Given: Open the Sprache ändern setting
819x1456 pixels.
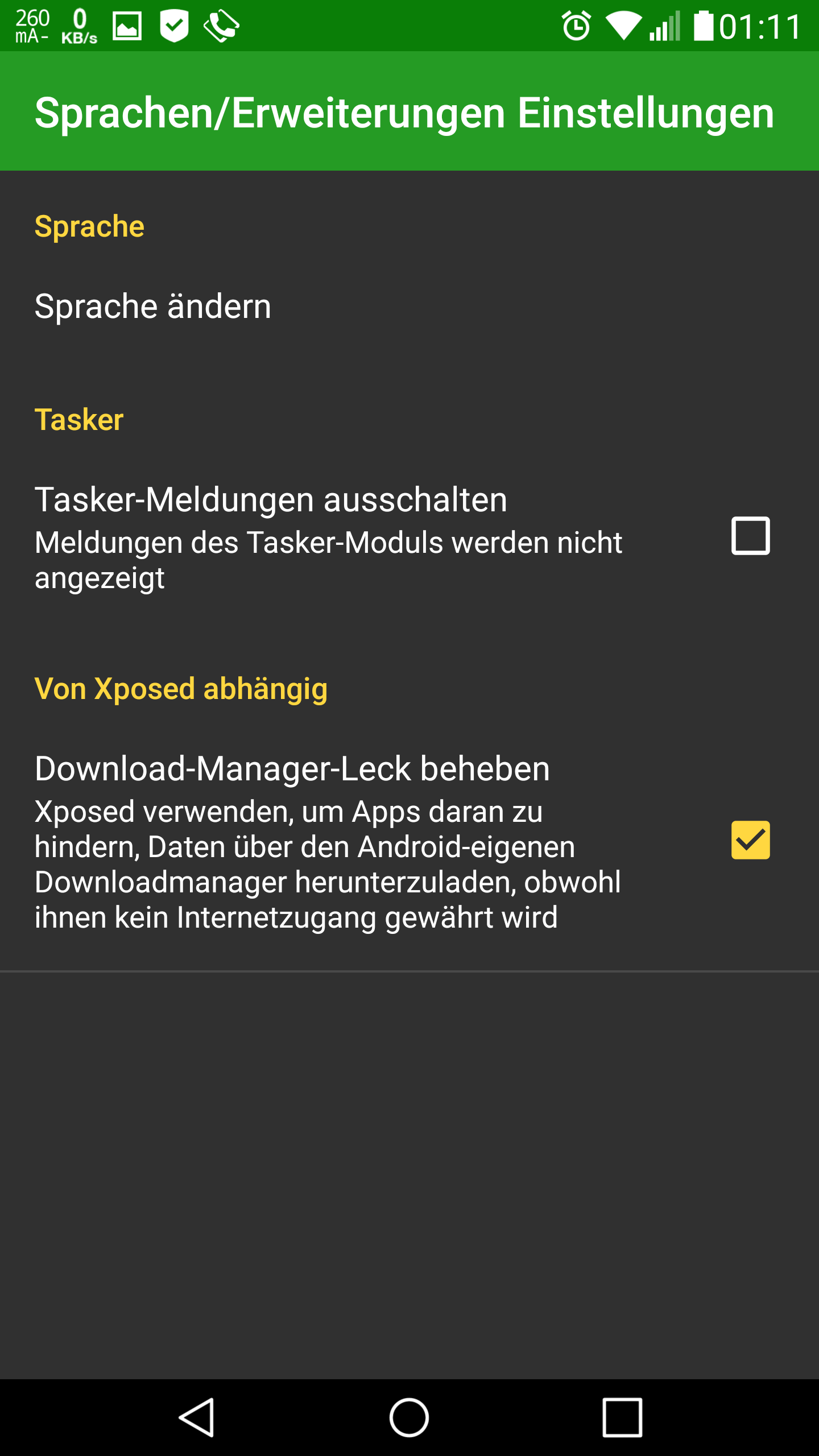Looking at the screenshot, I should pos(154,307).
